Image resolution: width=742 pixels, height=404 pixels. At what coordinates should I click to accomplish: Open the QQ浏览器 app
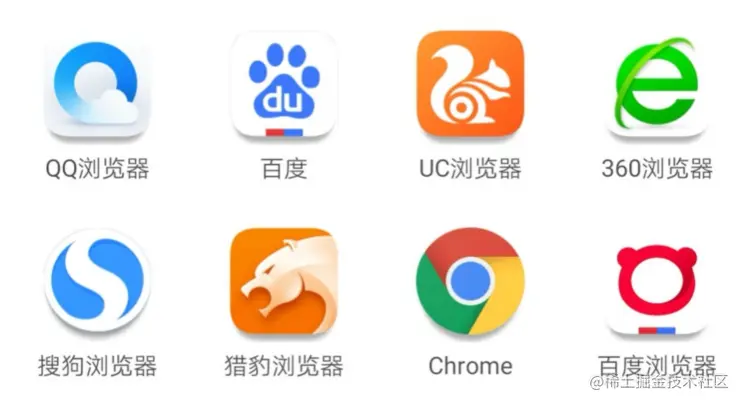97,84
